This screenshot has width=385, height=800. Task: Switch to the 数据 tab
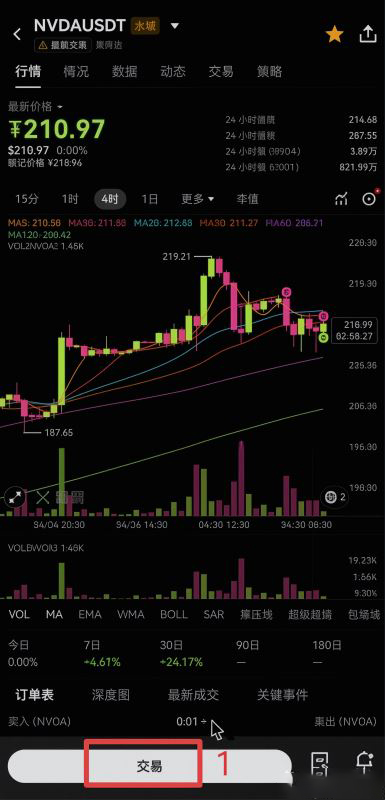pyautogui.click(x=124, y=71)
